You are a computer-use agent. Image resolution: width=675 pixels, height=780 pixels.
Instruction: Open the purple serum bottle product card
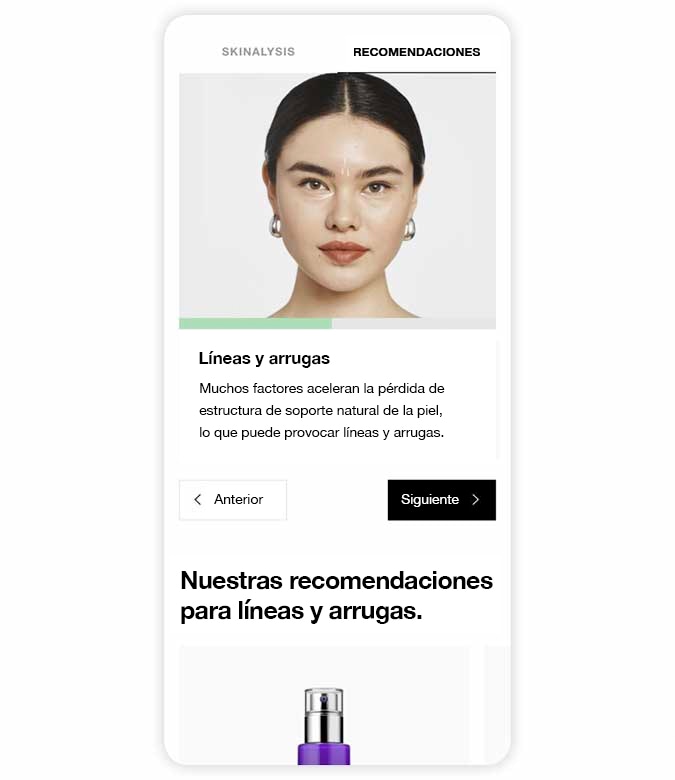point(323,710)
